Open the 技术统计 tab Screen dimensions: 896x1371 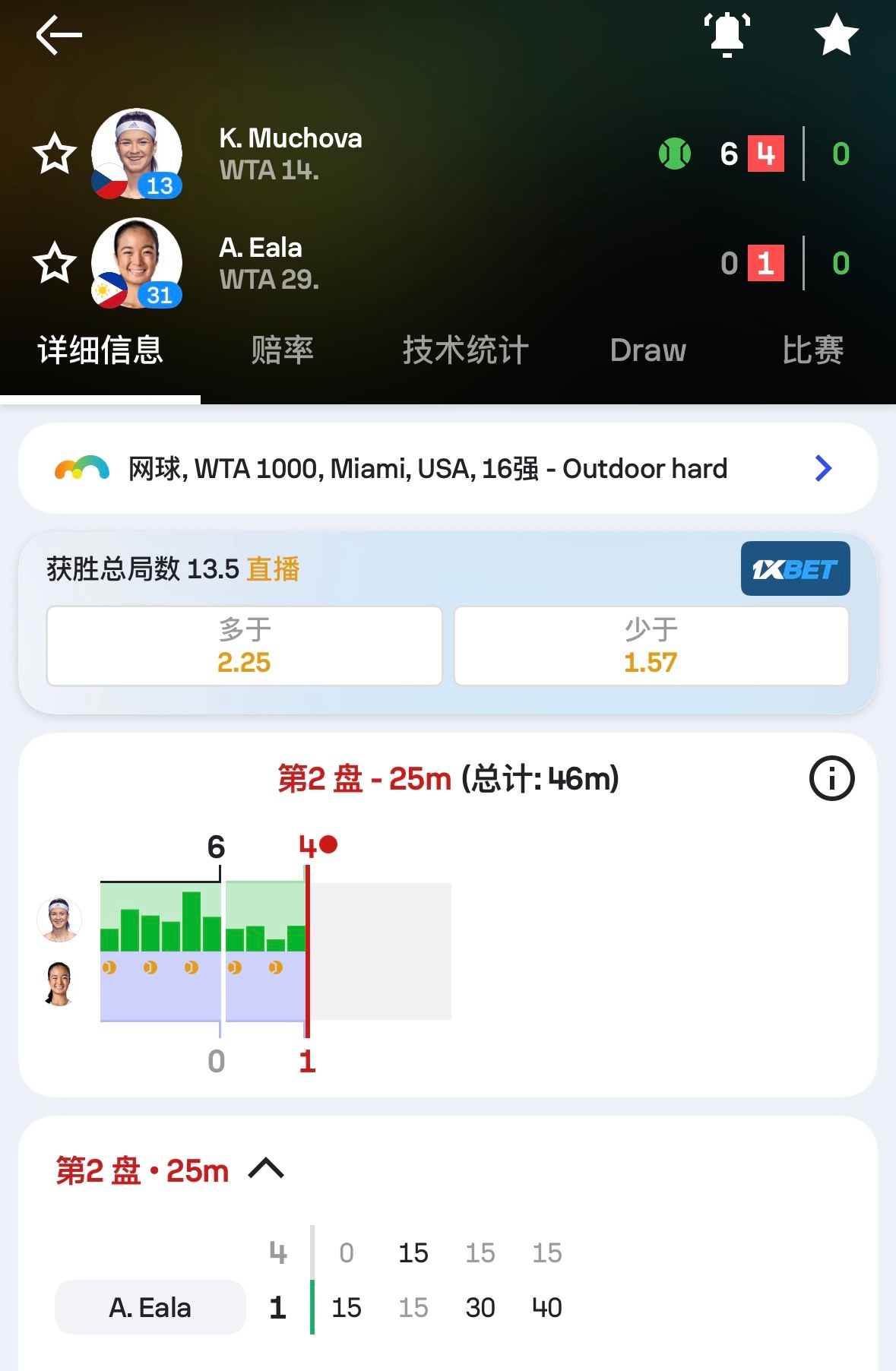(x=466, y=350)
